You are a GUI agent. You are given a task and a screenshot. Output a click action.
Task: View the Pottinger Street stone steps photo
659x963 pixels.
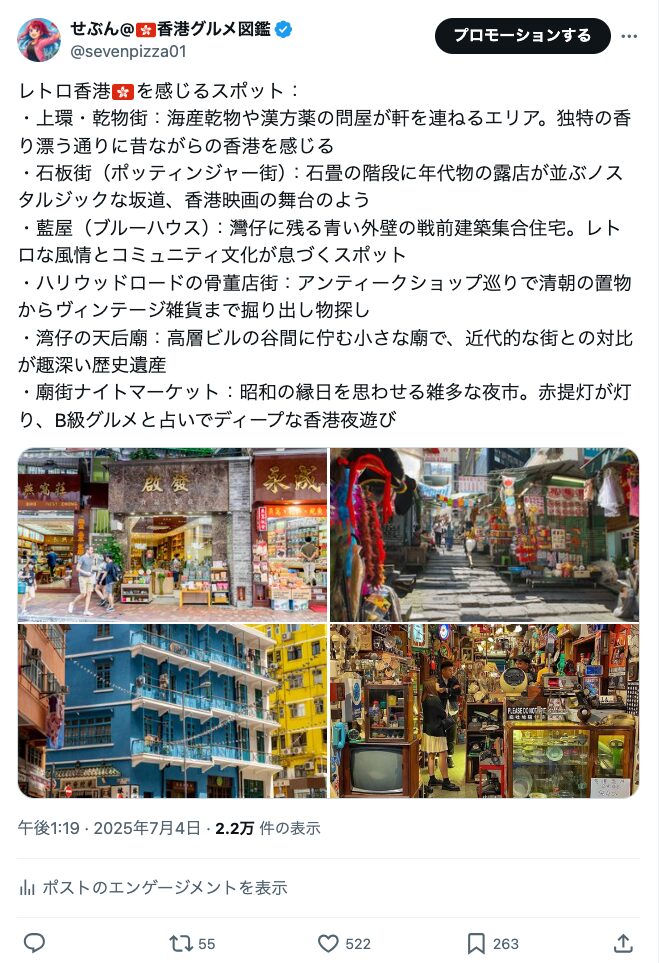click(x=484, y=535)
